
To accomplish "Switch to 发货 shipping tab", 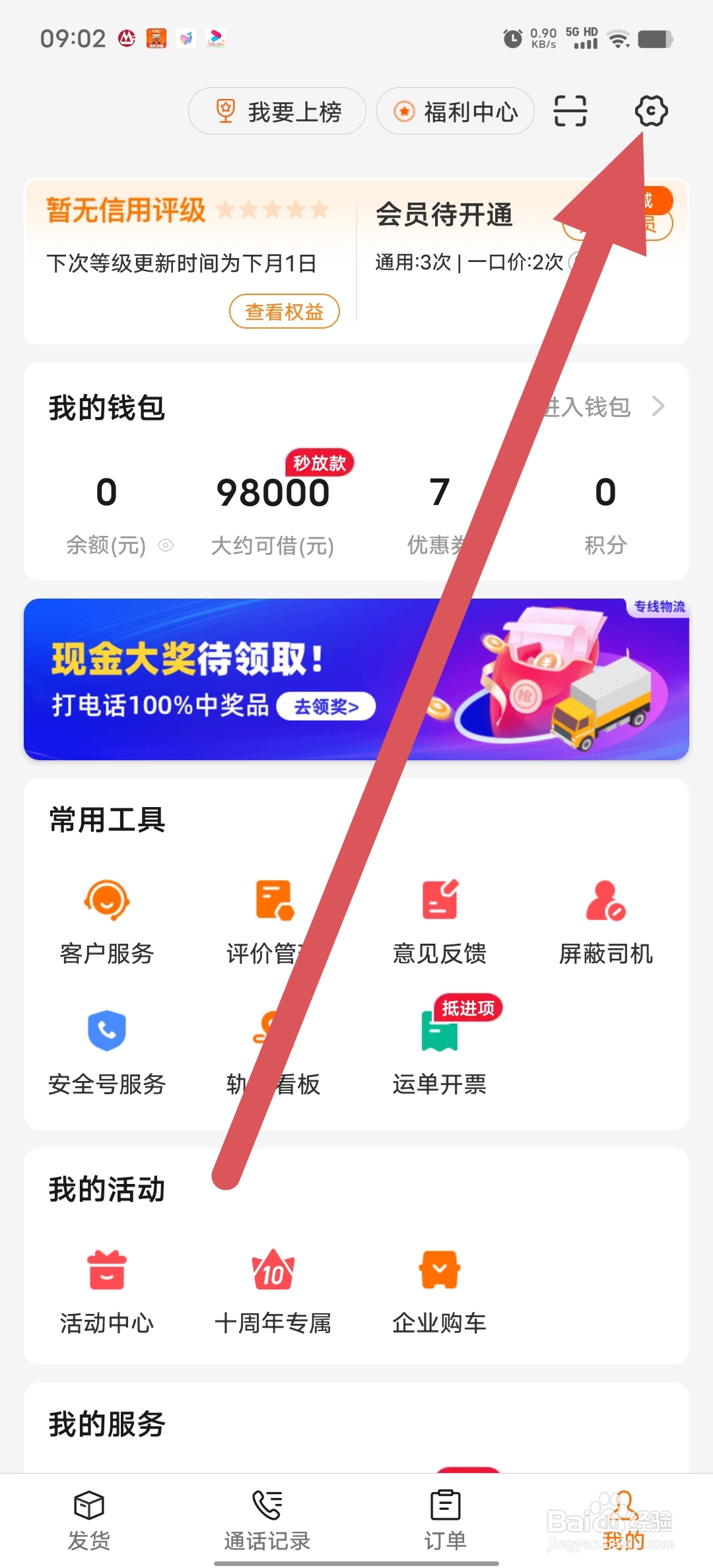I will (x=88, y=1518).
